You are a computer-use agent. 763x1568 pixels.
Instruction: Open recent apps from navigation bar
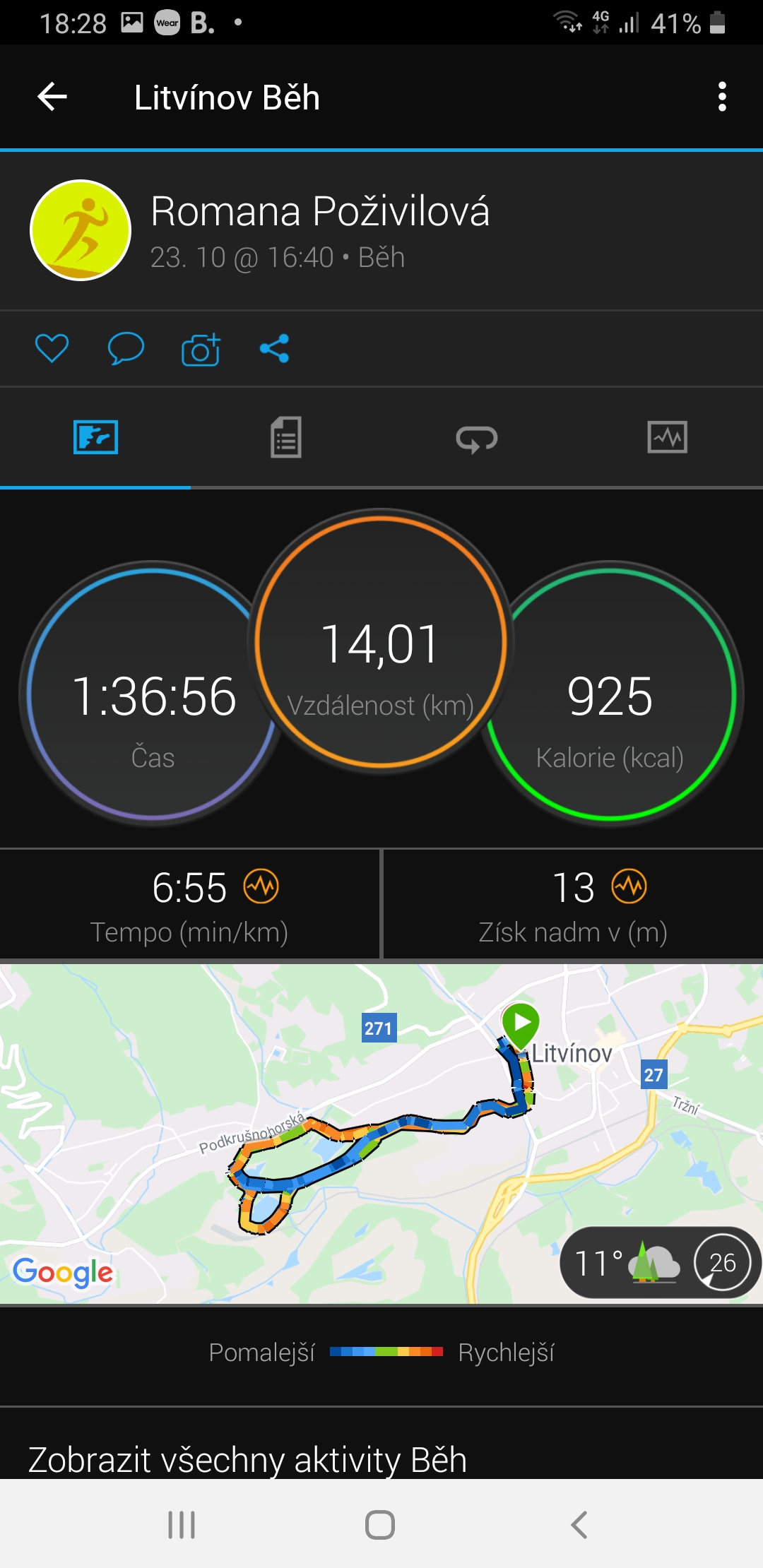(182, 1524)
